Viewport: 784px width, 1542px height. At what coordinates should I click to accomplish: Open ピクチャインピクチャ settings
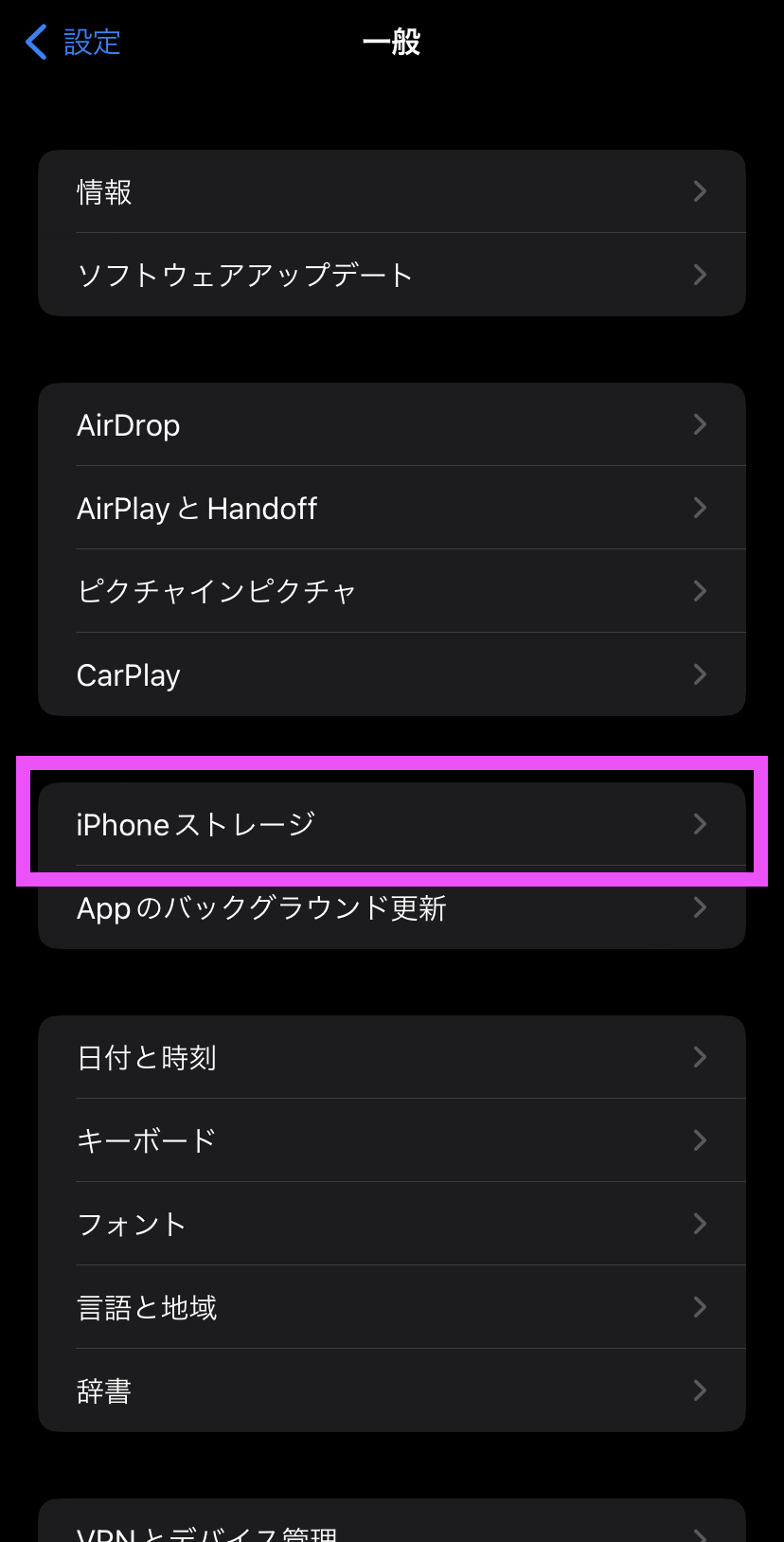click(x=391, y=591)
